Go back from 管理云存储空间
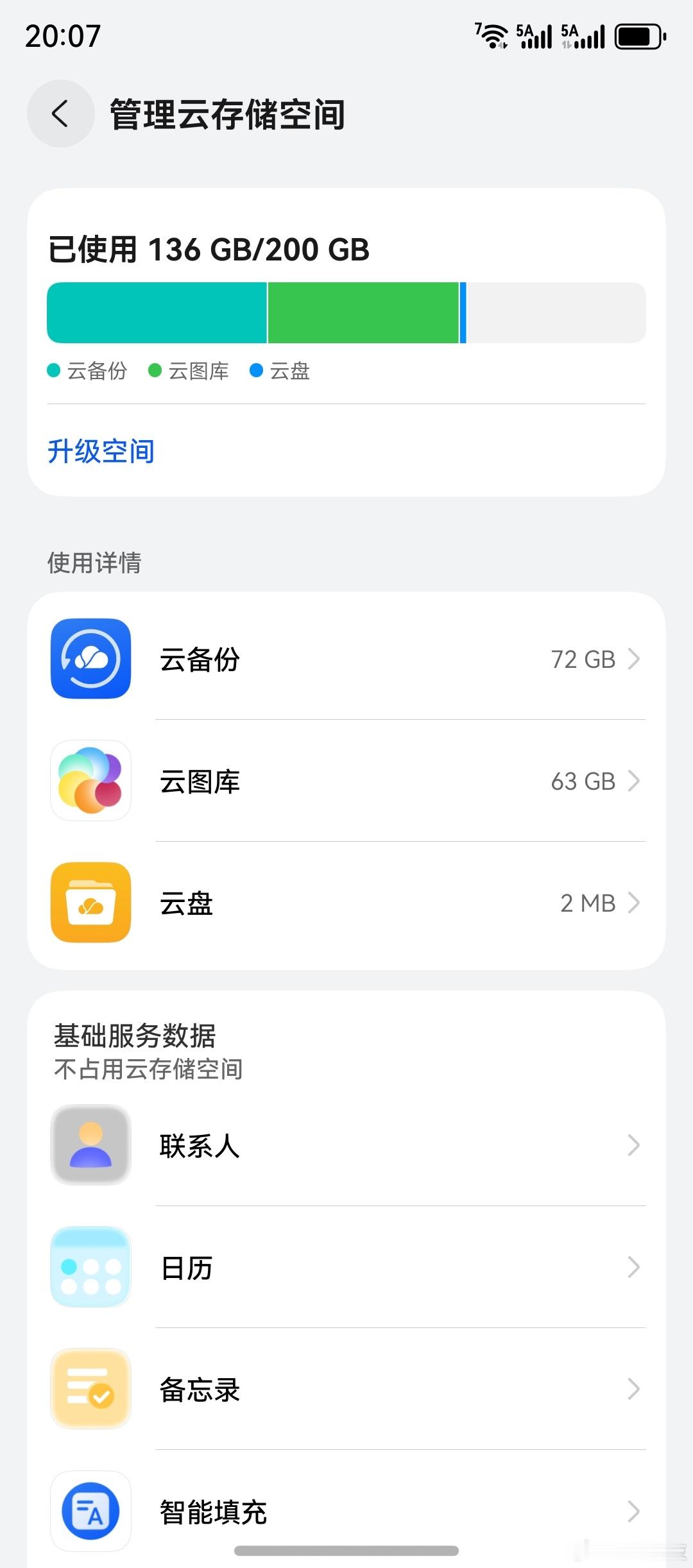 pyautogui.click(x=60, y=114)
